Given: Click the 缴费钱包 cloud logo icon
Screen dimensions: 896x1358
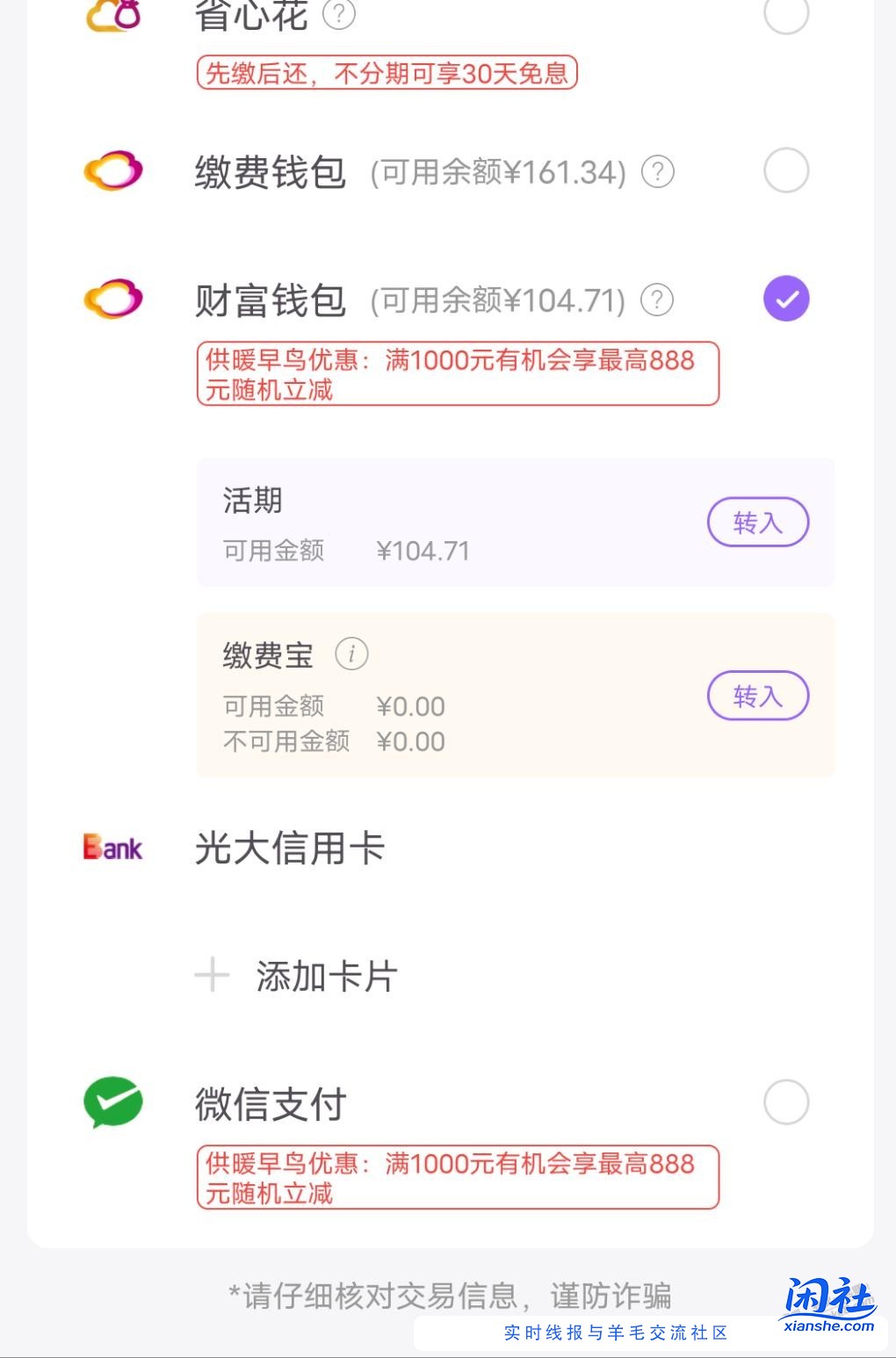Looking at the screenshot, I should (x=112, y=169).
